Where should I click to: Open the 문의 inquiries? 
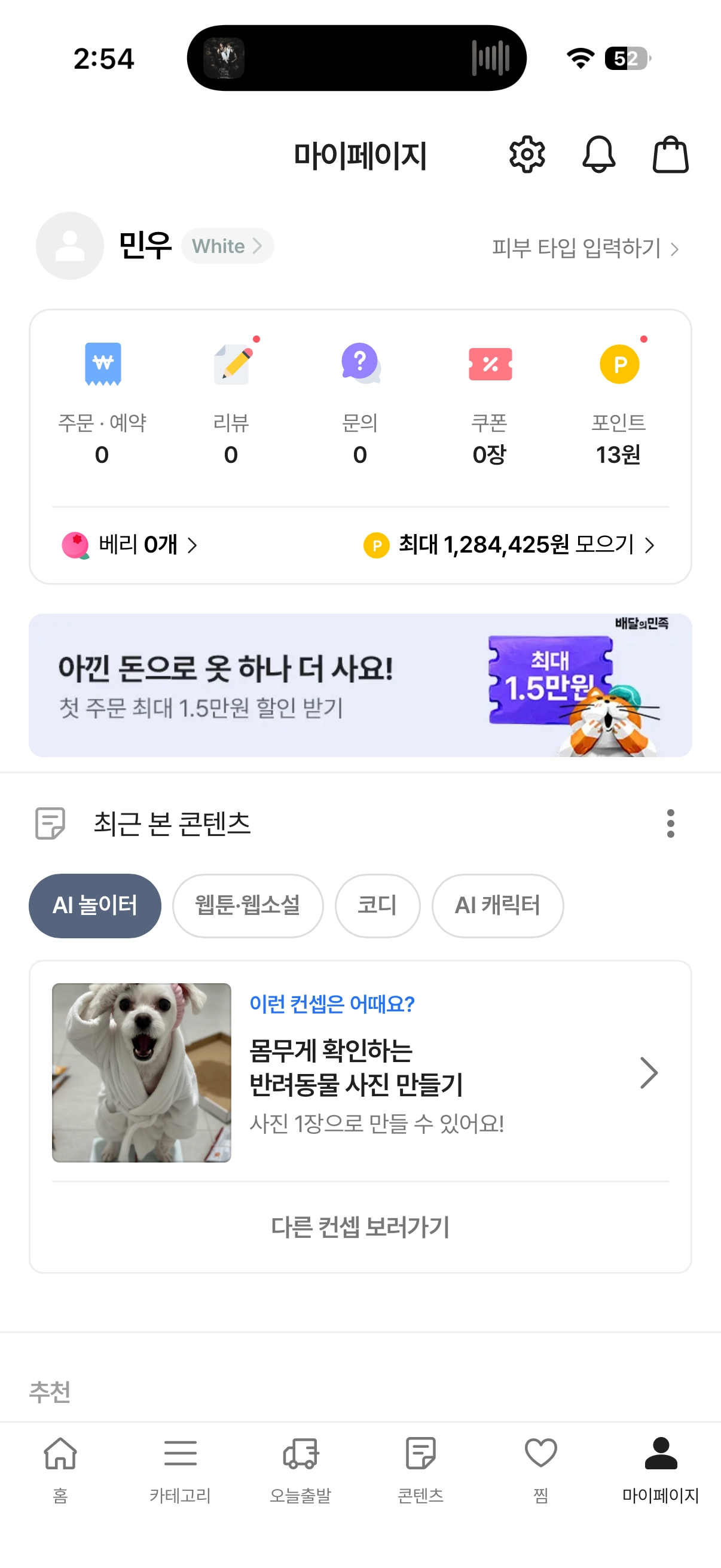click(x=360, y=403)
